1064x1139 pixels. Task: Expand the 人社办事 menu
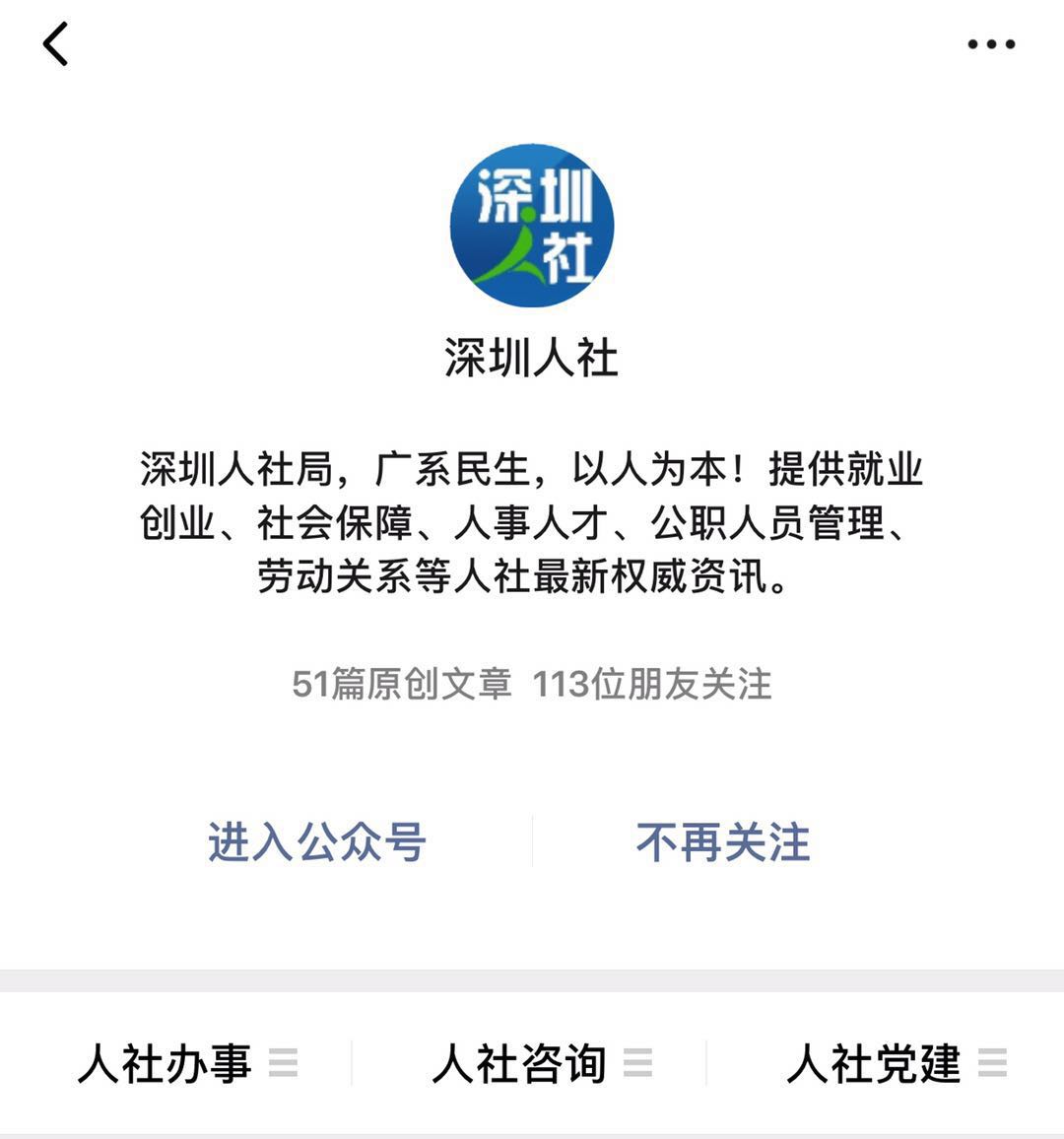coord(186,1063)
